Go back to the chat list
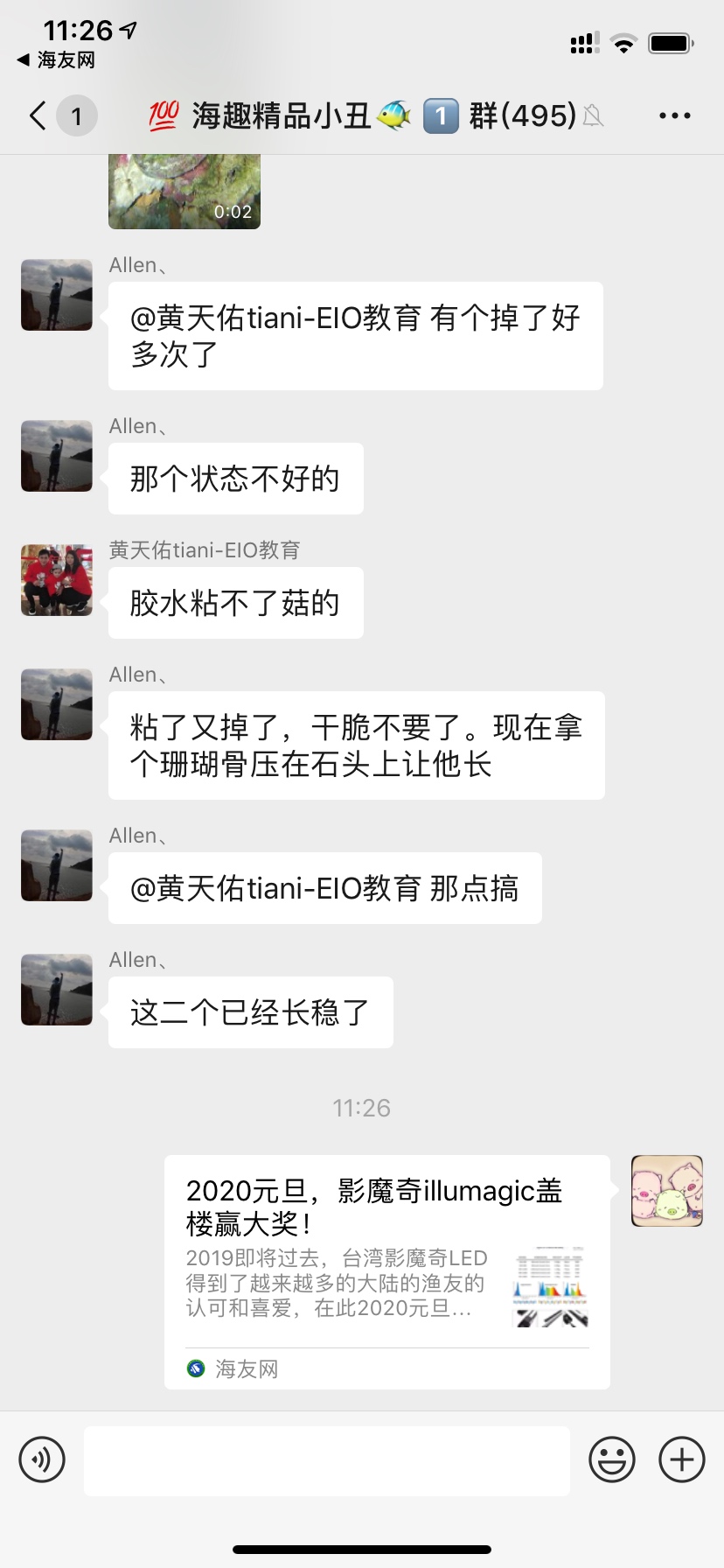 click(x=38, y=115)
